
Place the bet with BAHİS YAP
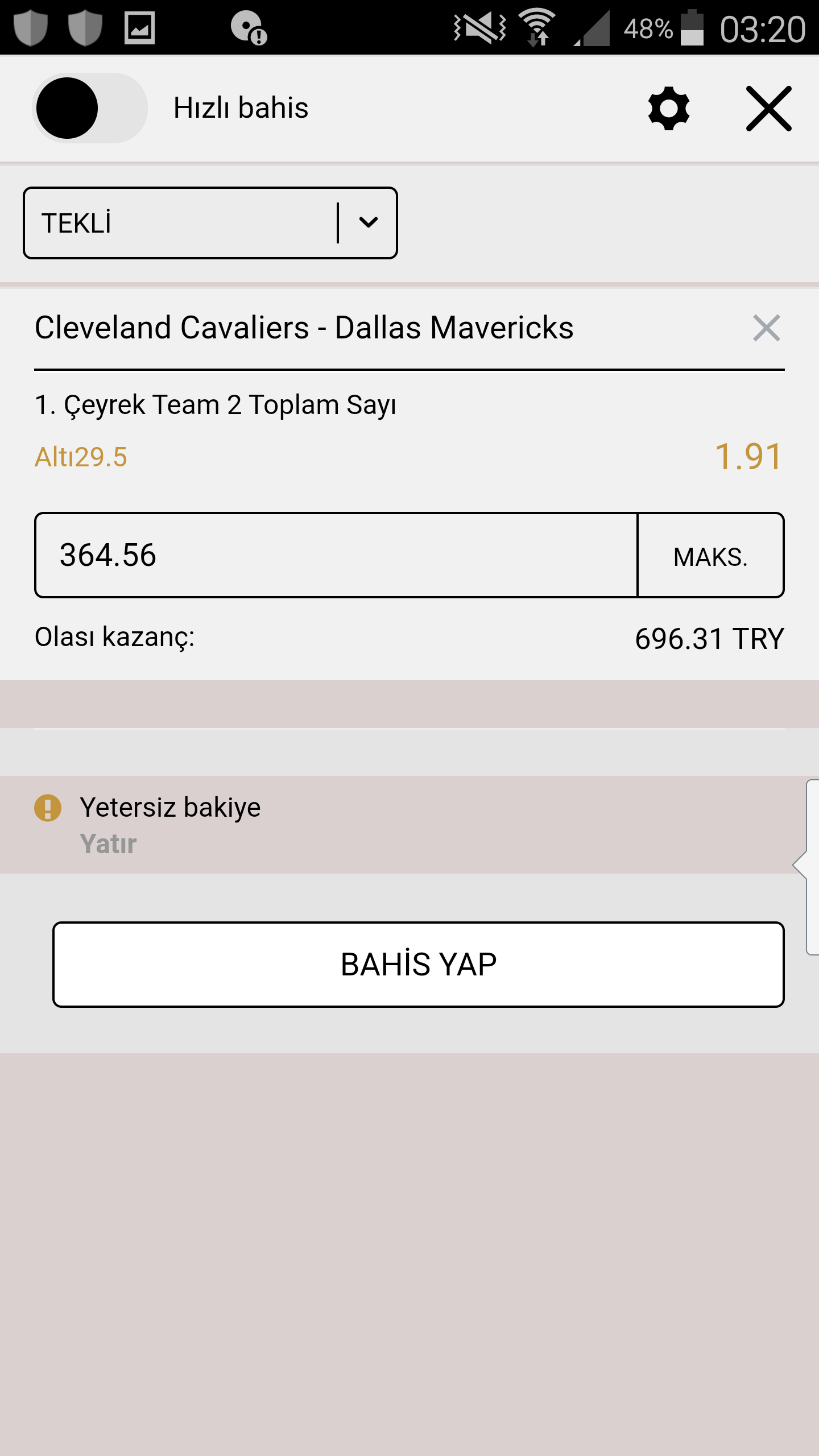click(x=419, y=965)
